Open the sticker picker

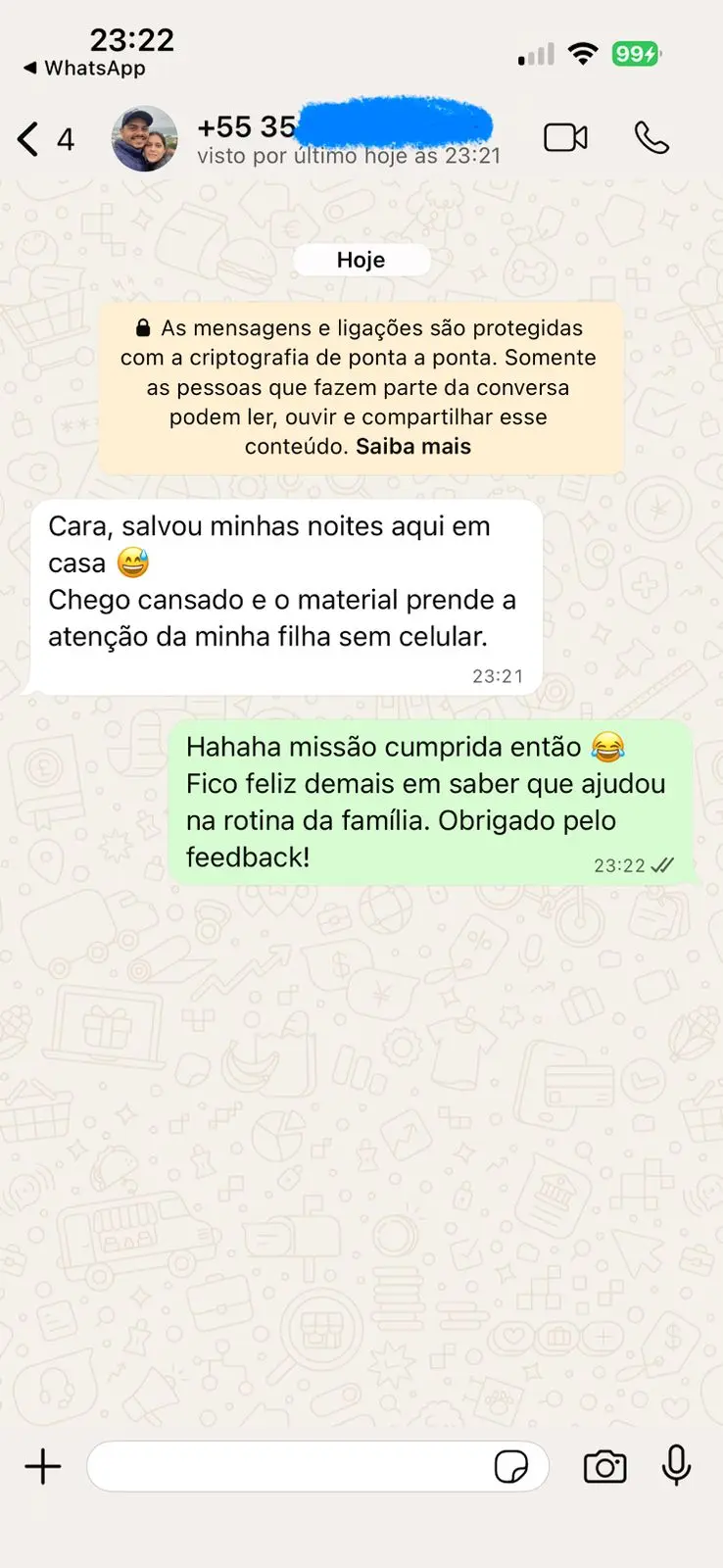510,1467
